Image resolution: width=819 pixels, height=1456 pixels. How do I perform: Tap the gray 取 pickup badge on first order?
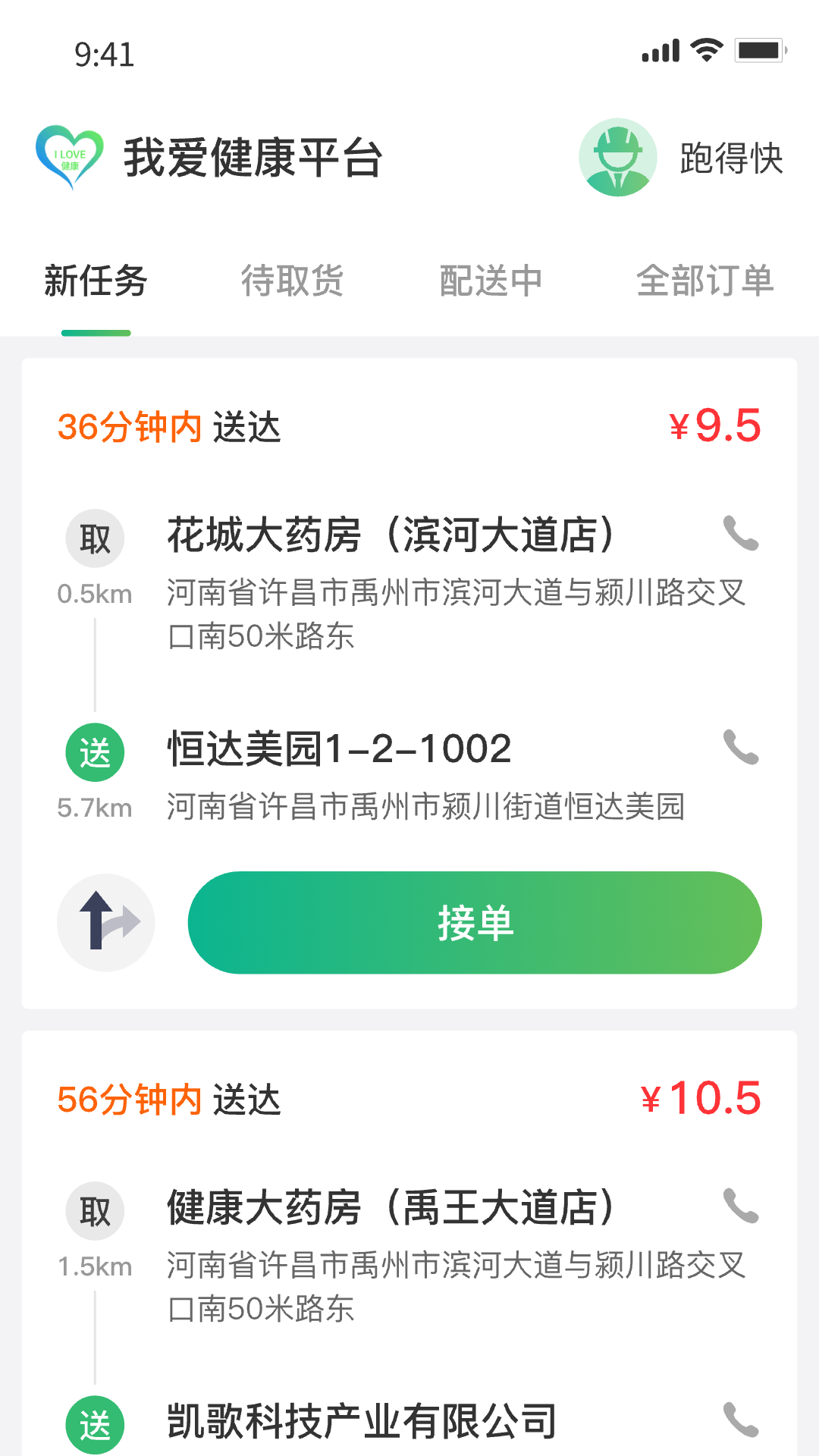pyautogui.click(x=94, y=538)
